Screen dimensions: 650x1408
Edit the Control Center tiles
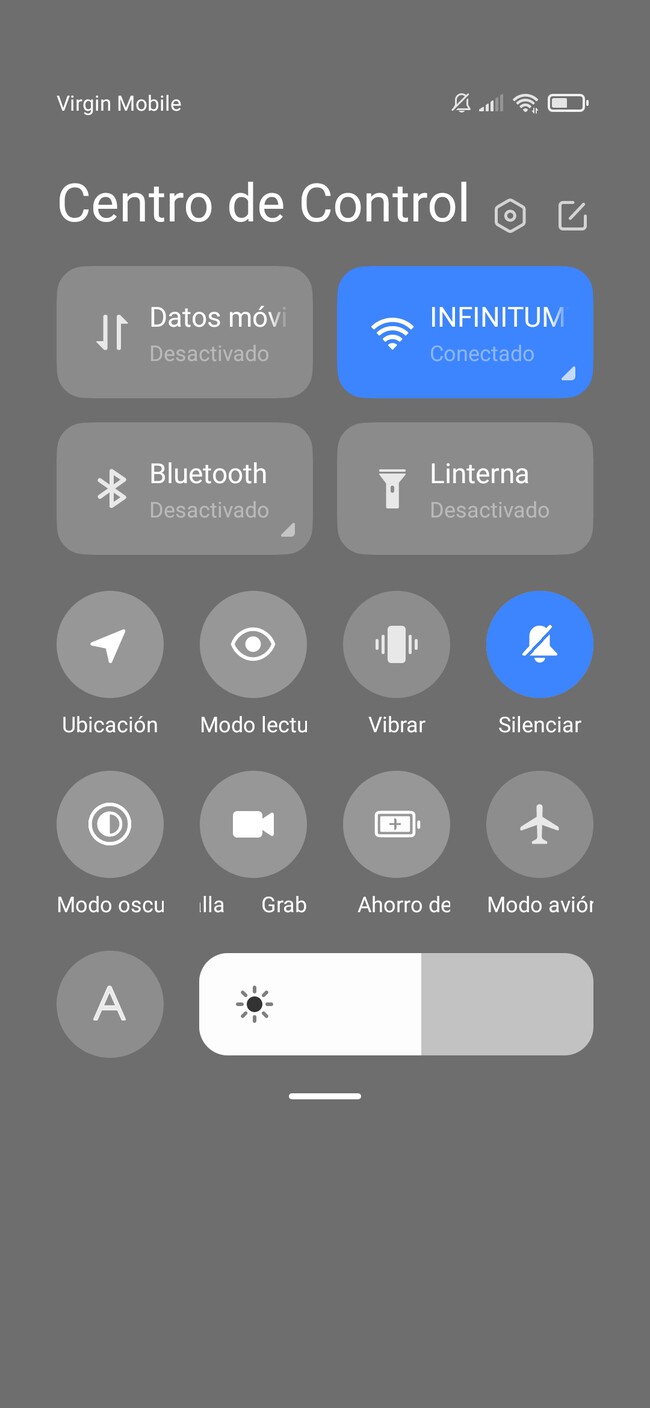click(x=572, y=215)
